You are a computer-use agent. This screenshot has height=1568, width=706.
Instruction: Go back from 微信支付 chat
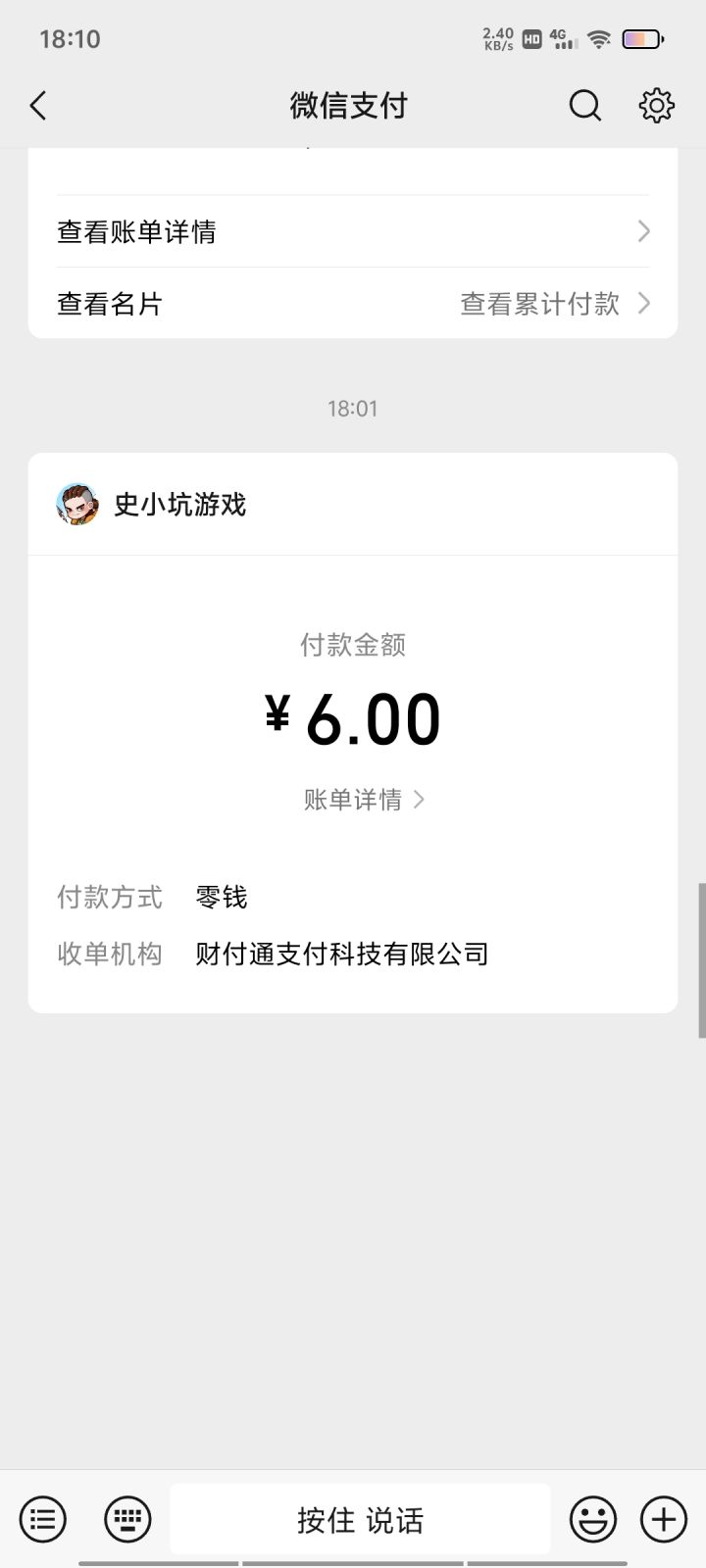[39, 106]
